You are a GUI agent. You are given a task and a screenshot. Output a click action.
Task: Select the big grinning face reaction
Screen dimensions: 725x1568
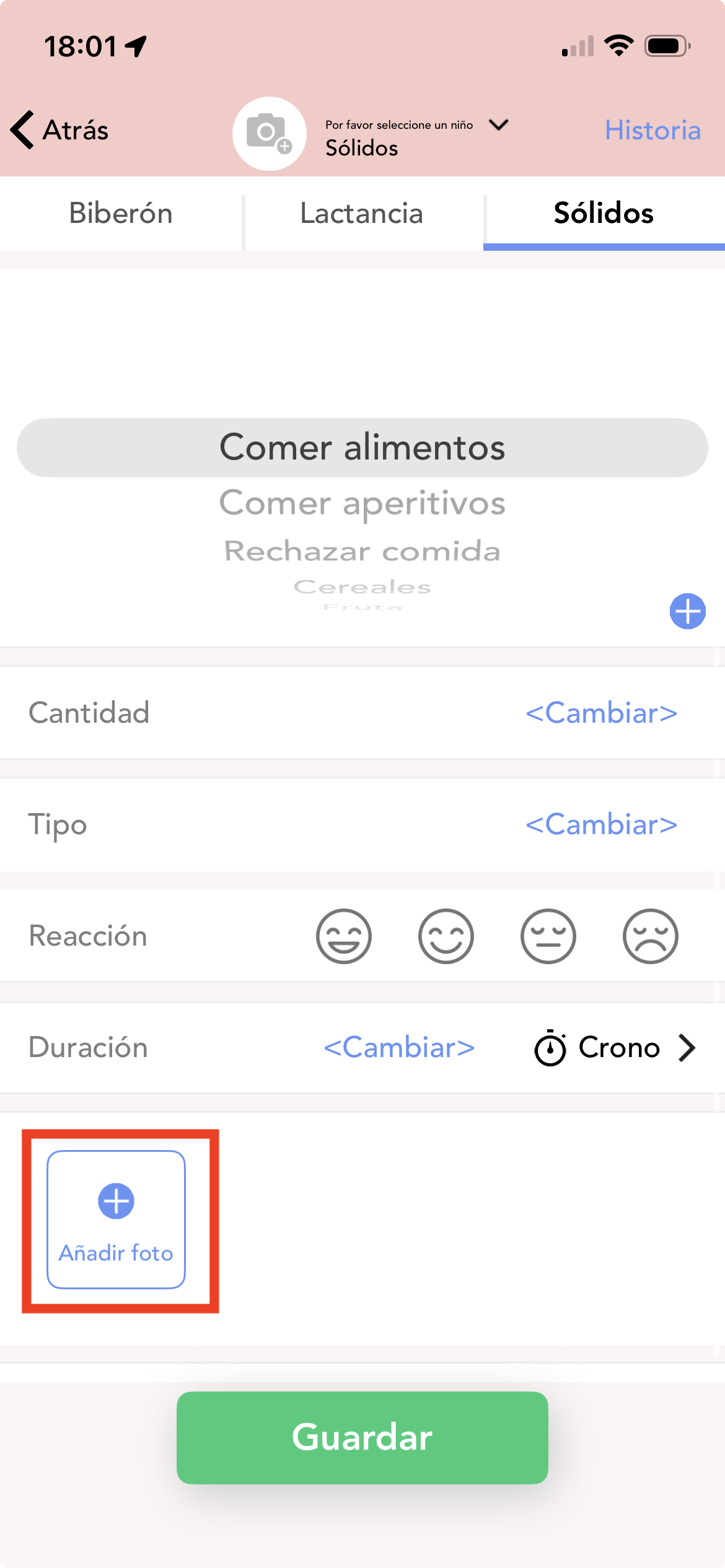[x=344, y=936]
